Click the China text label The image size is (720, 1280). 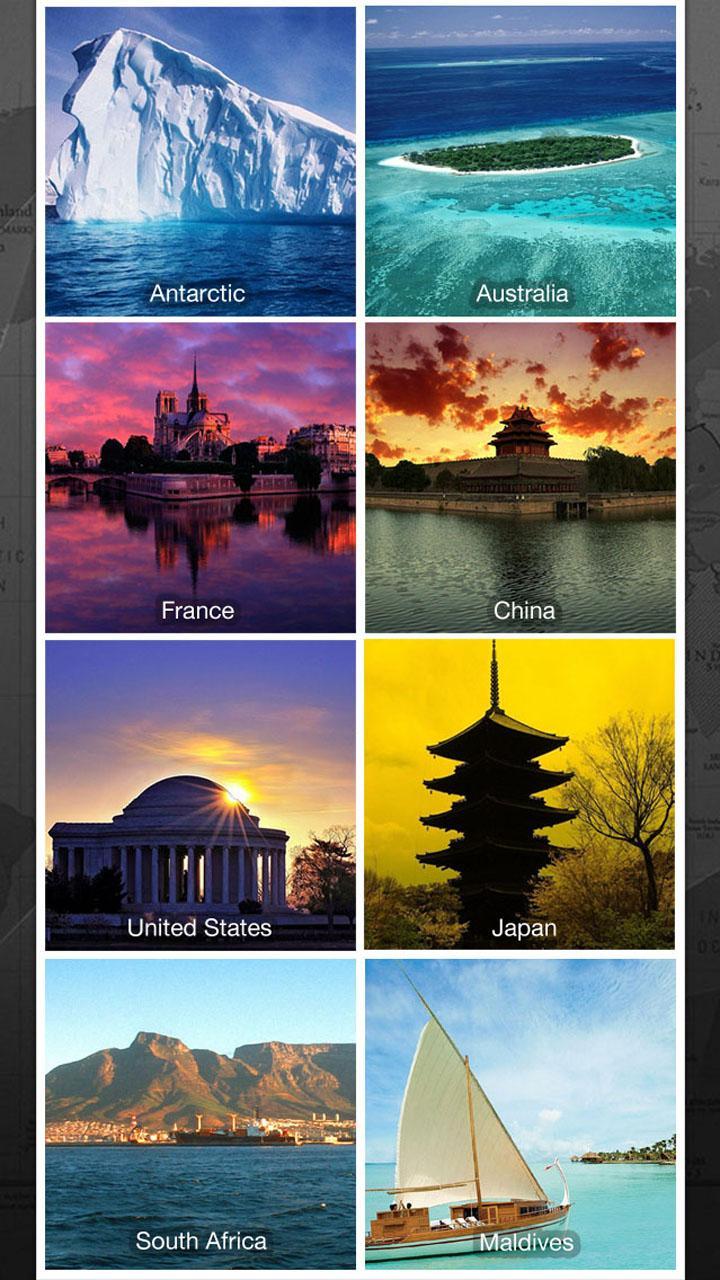coord(524,611)
